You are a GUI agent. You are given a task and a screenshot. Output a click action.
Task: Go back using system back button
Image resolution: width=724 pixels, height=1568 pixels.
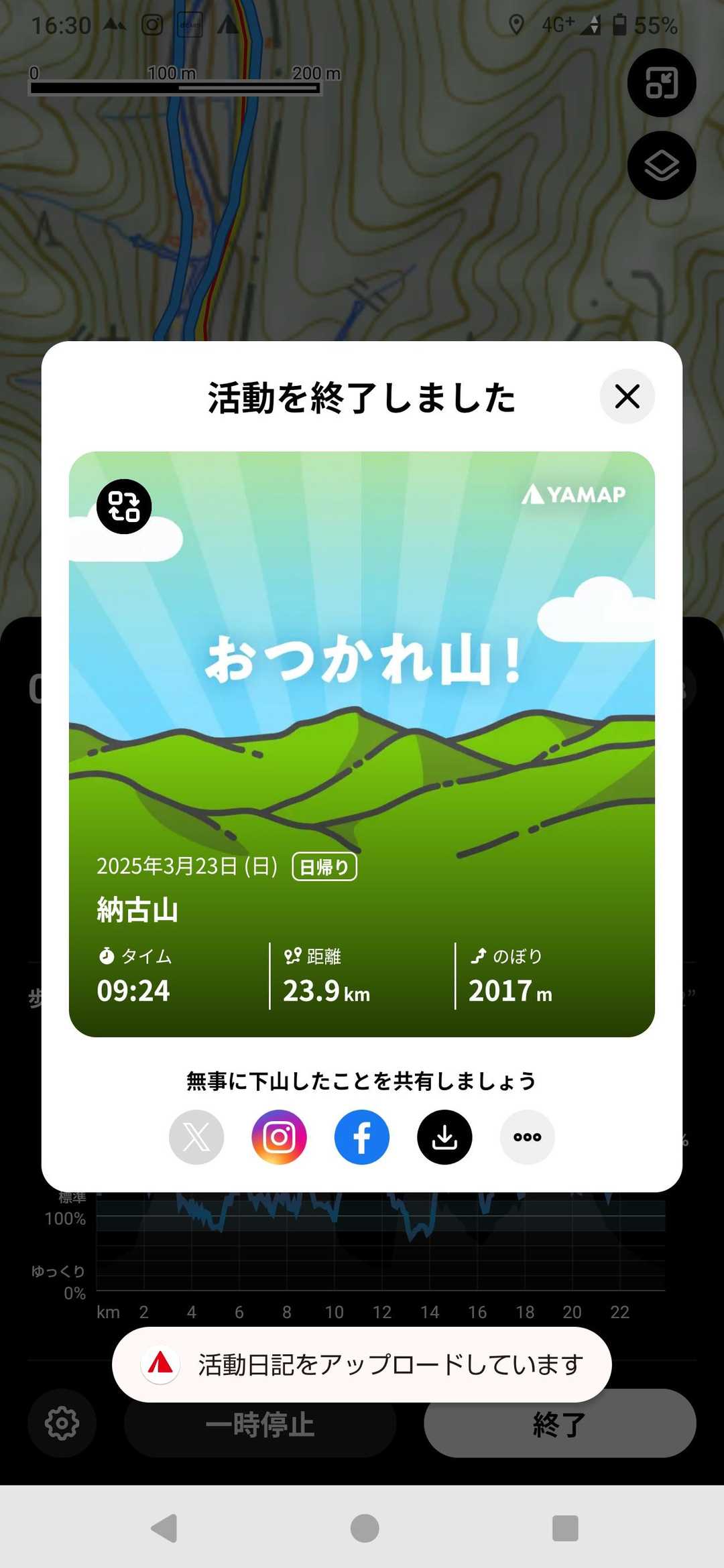[x=164, y=1528]
